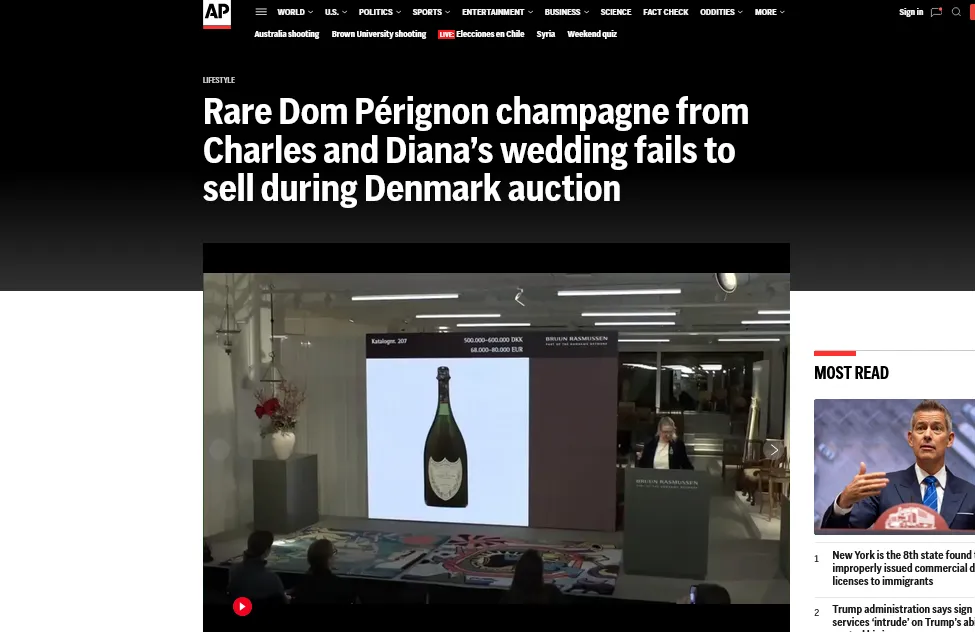View the Brown University shooting topic
The width and height of the screenshot is (976, 632).
[379, 34]
